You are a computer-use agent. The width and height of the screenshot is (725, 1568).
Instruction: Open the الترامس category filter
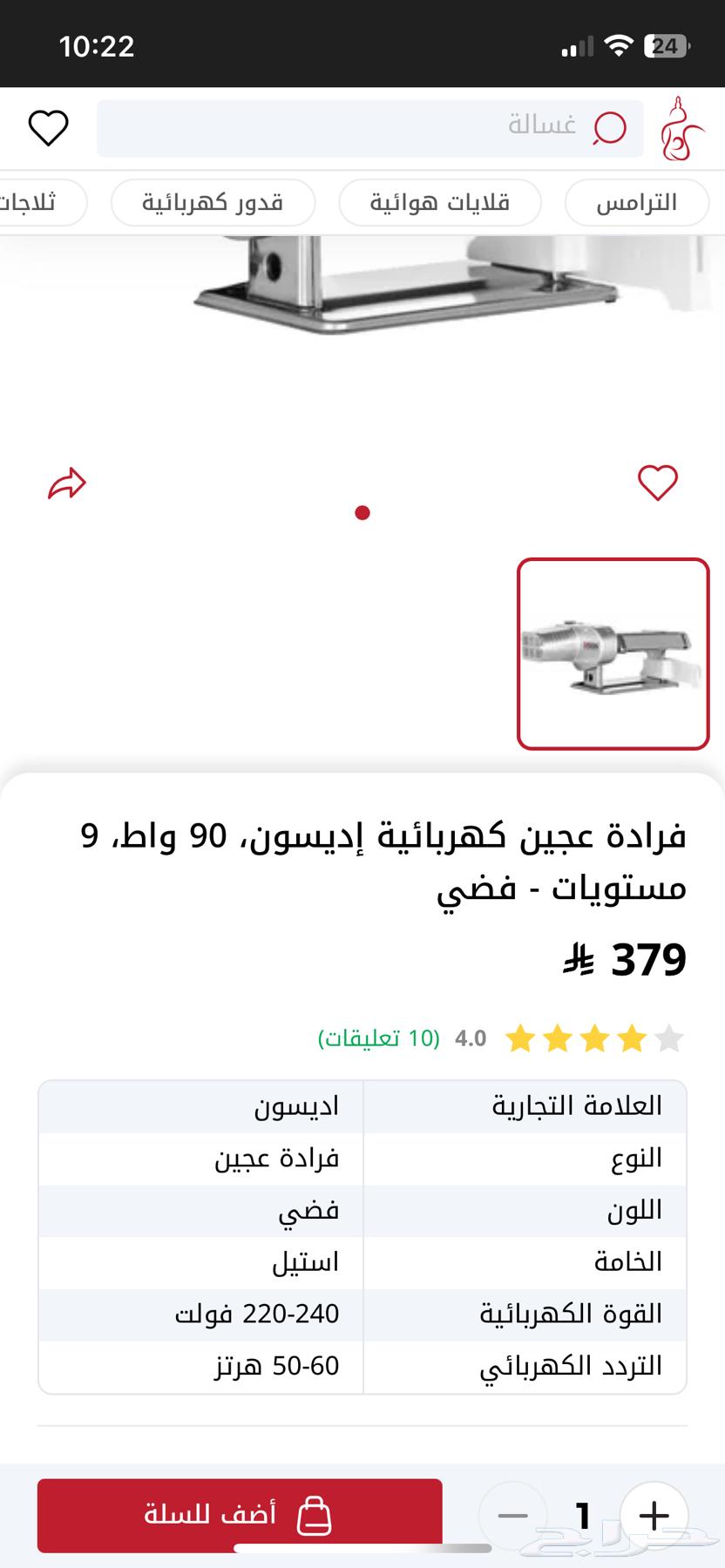pos(637,202)
